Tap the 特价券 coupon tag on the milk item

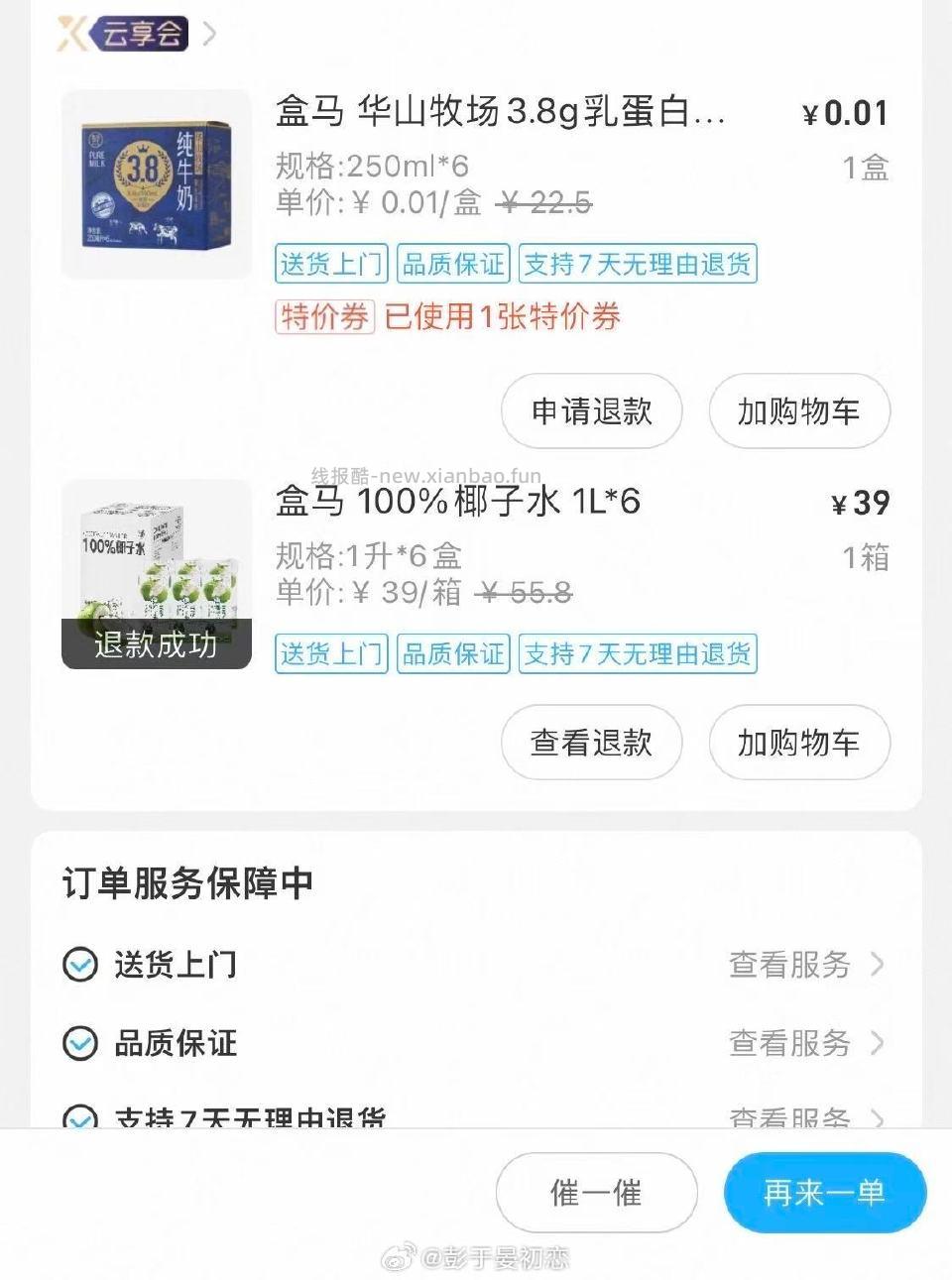[x=323, y=317]
